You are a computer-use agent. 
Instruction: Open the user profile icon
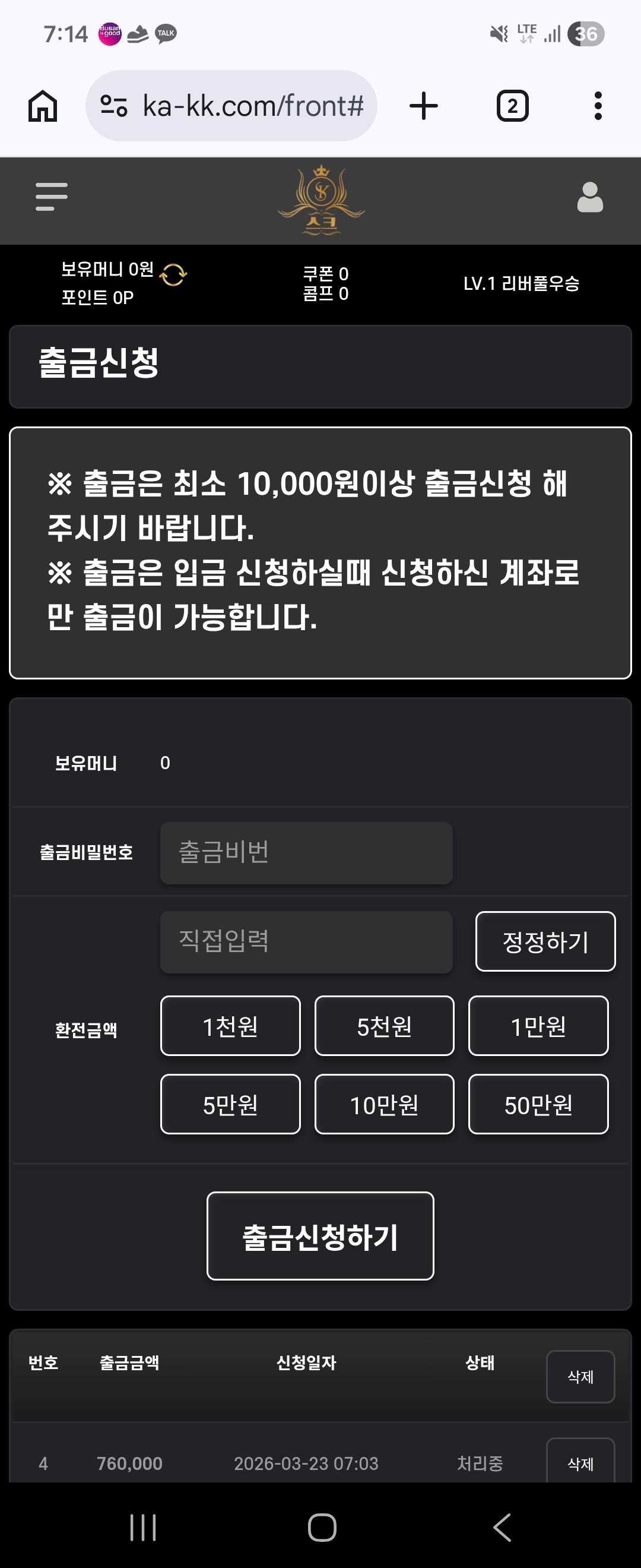(589, 197)
